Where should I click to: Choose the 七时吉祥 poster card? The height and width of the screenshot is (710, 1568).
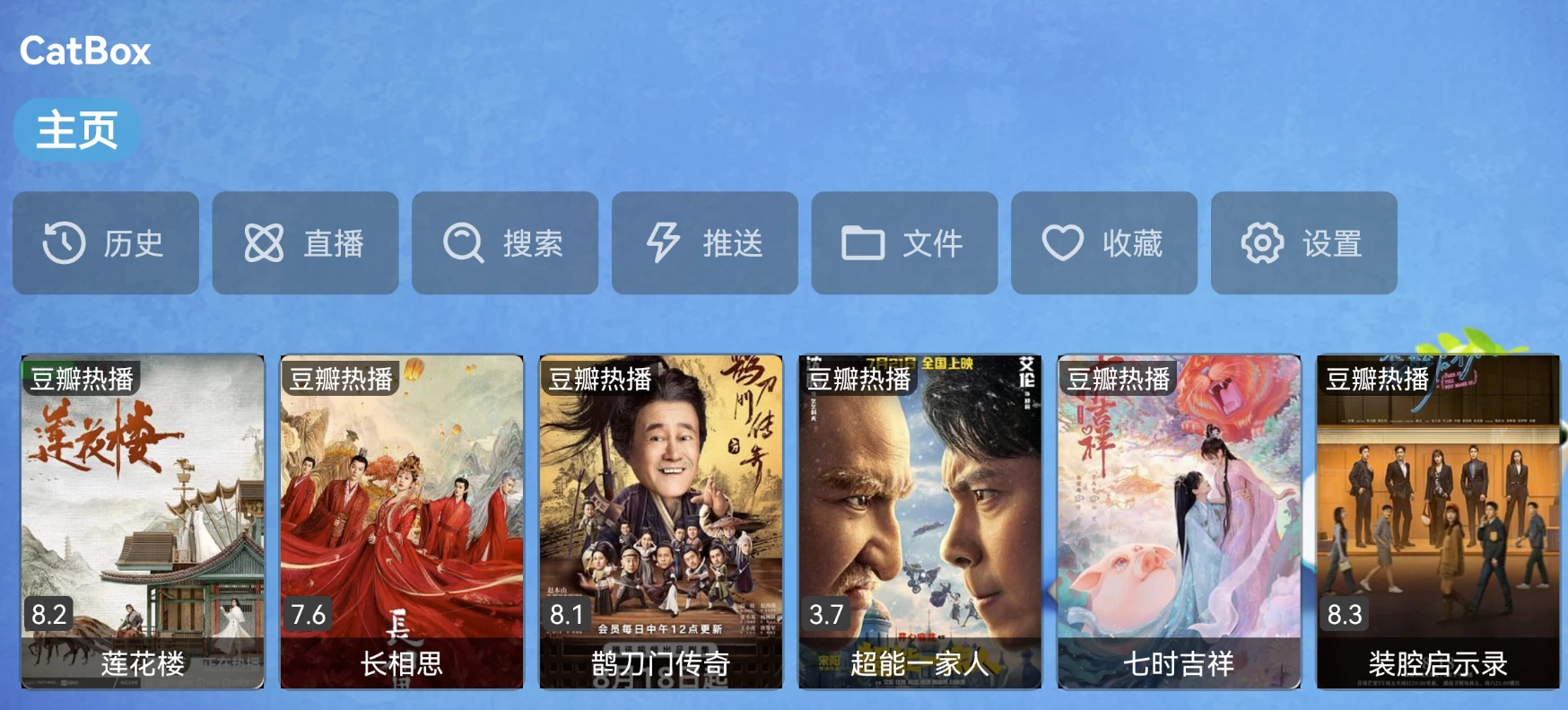tap(1180, 522)
